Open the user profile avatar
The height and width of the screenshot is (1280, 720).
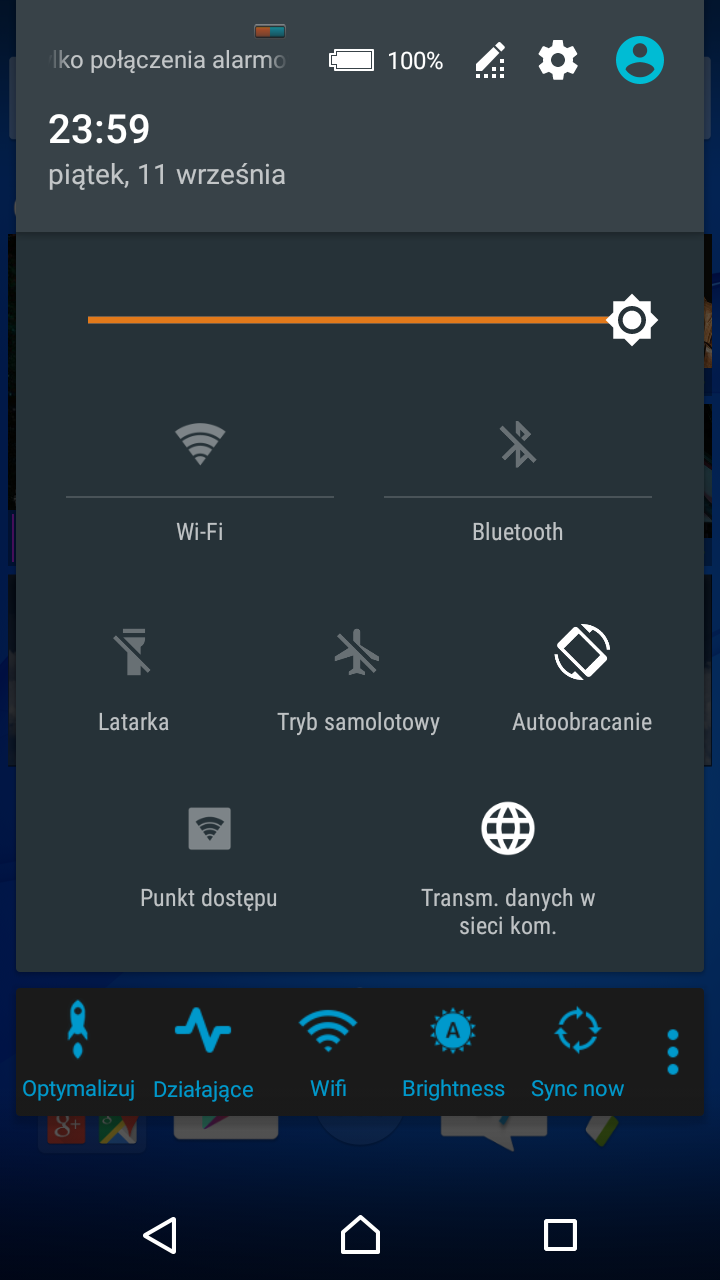coord(640,60)
